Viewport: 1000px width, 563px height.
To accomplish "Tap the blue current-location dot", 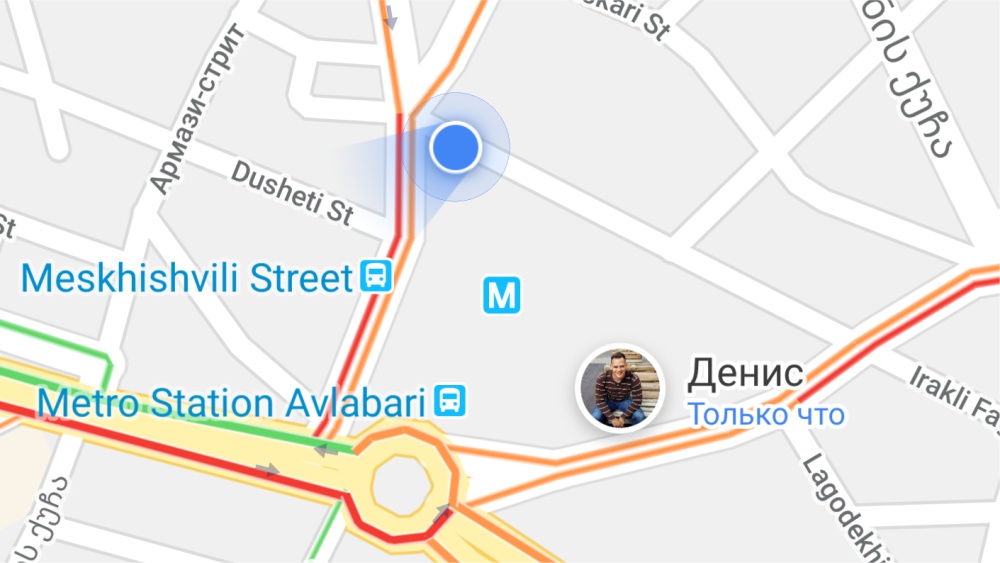I will click(456, 147).
